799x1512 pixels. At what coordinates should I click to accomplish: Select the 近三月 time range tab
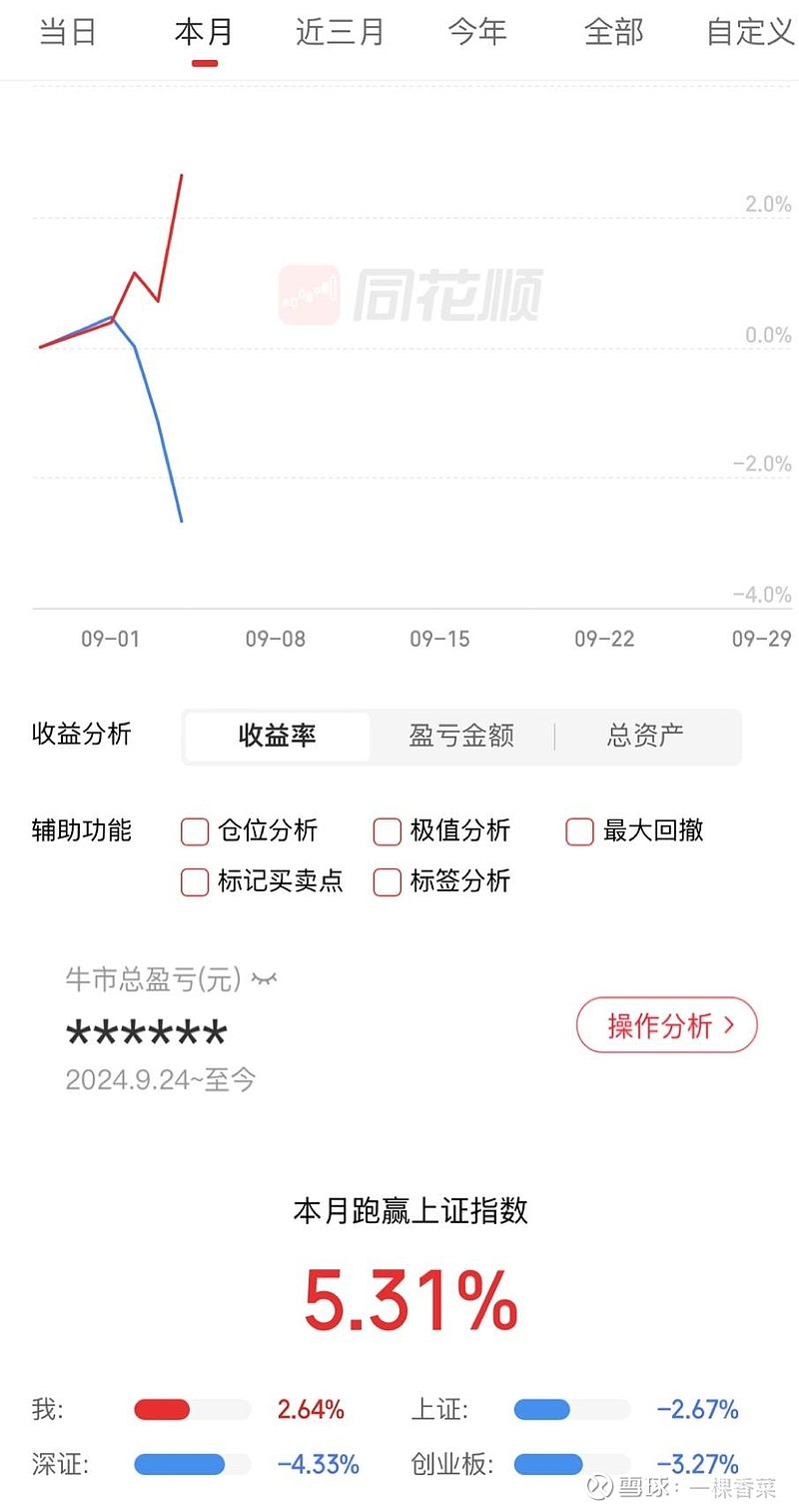pos(340,32)
